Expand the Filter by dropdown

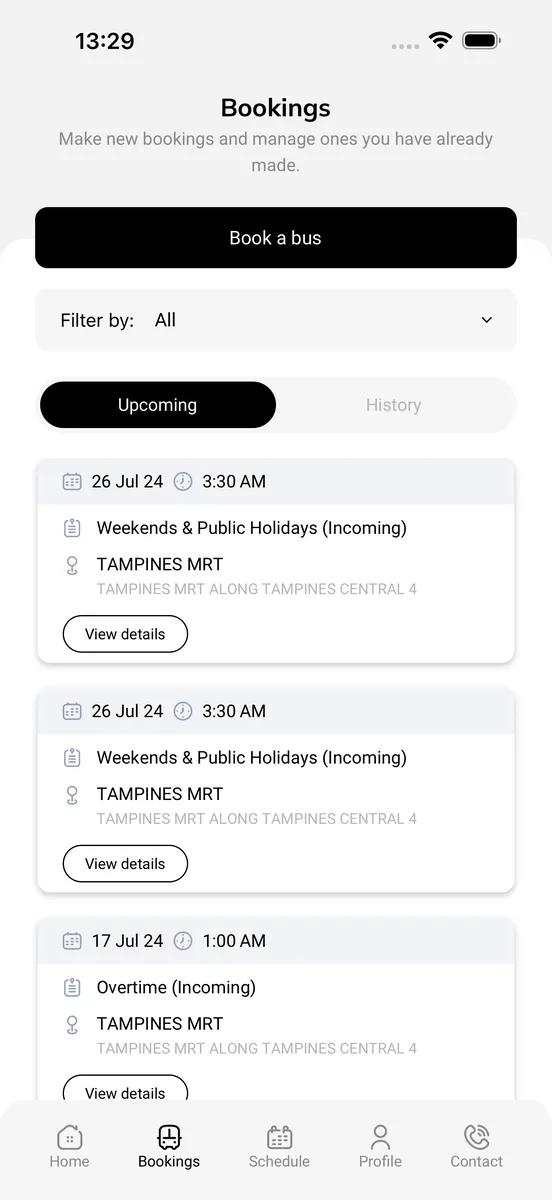click(x=276, y=320)
